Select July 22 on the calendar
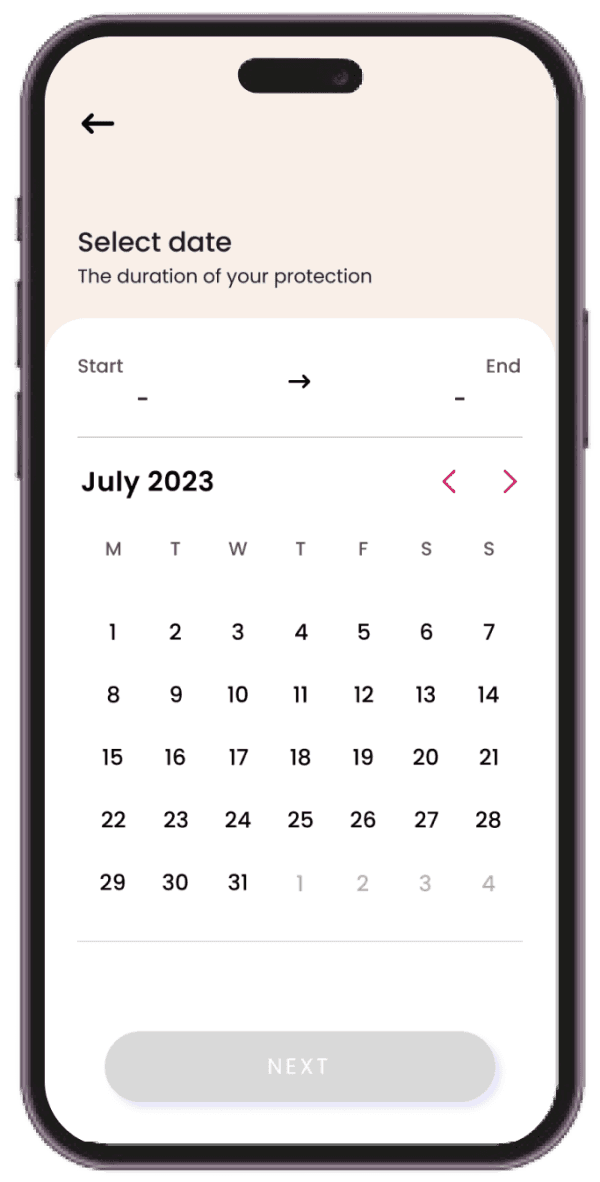The image size is (600, 1182). pos(113,820)
